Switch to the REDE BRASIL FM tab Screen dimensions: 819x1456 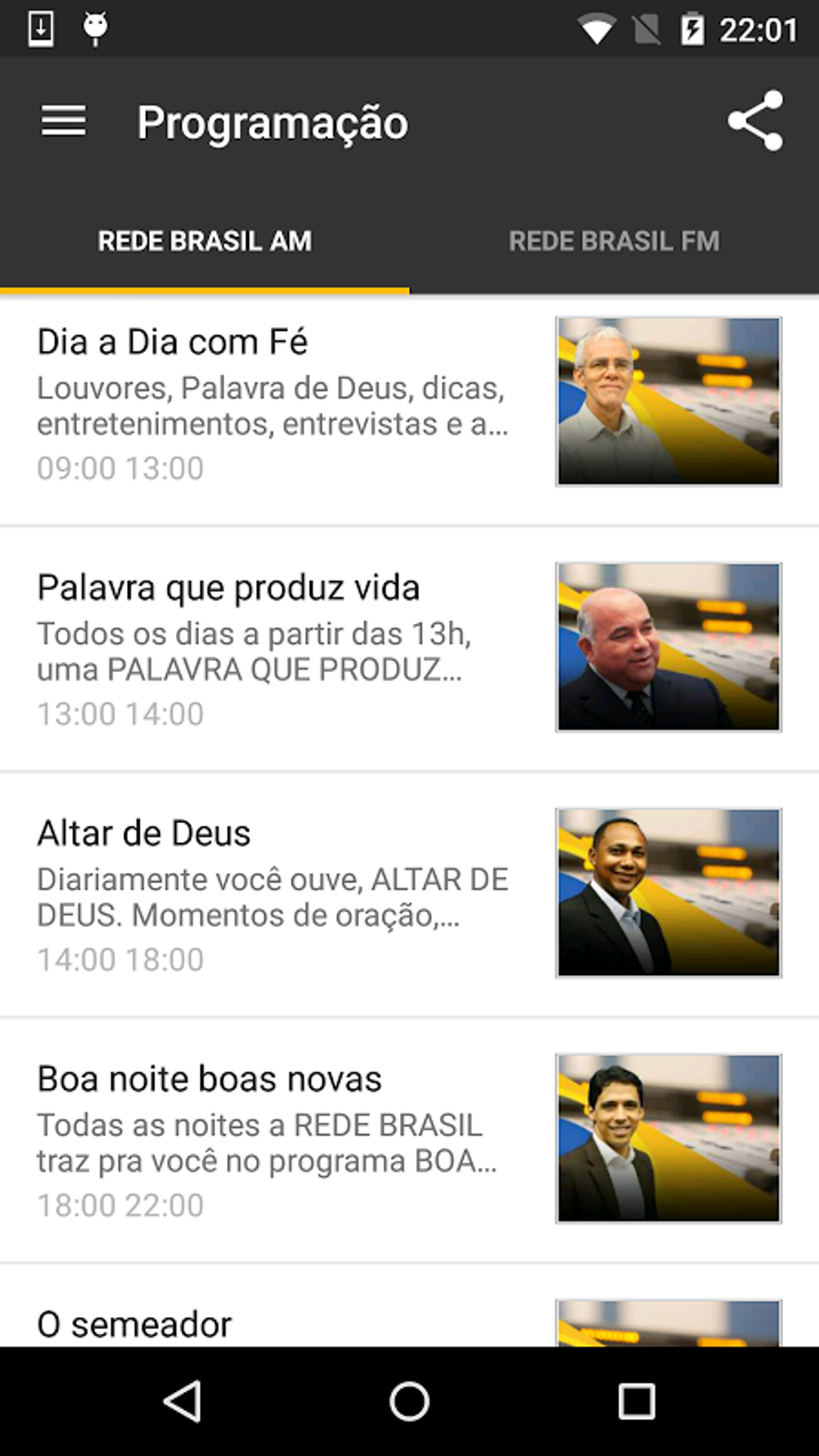pos(614,241)
